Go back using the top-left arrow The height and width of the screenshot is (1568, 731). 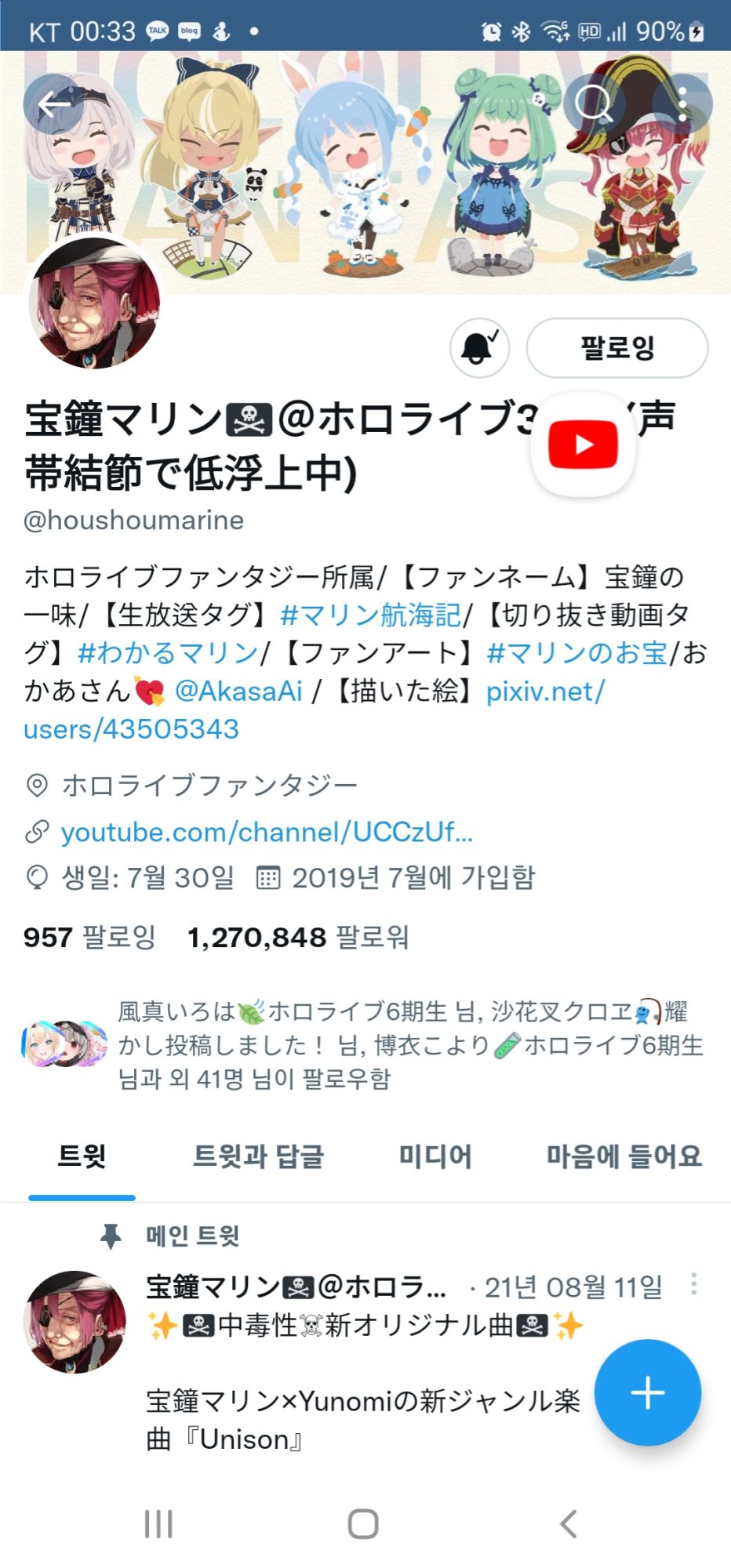click(53, 103)
